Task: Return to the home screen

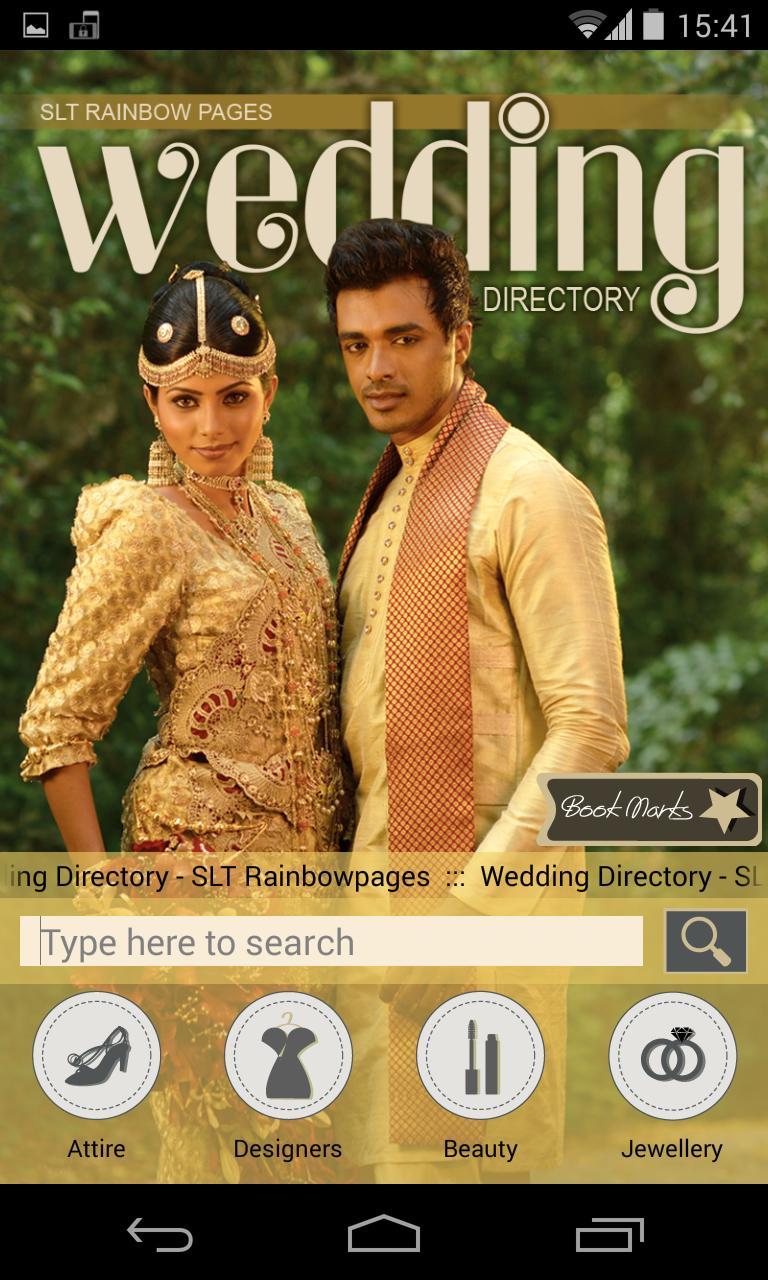Action: coord(384,1234)
